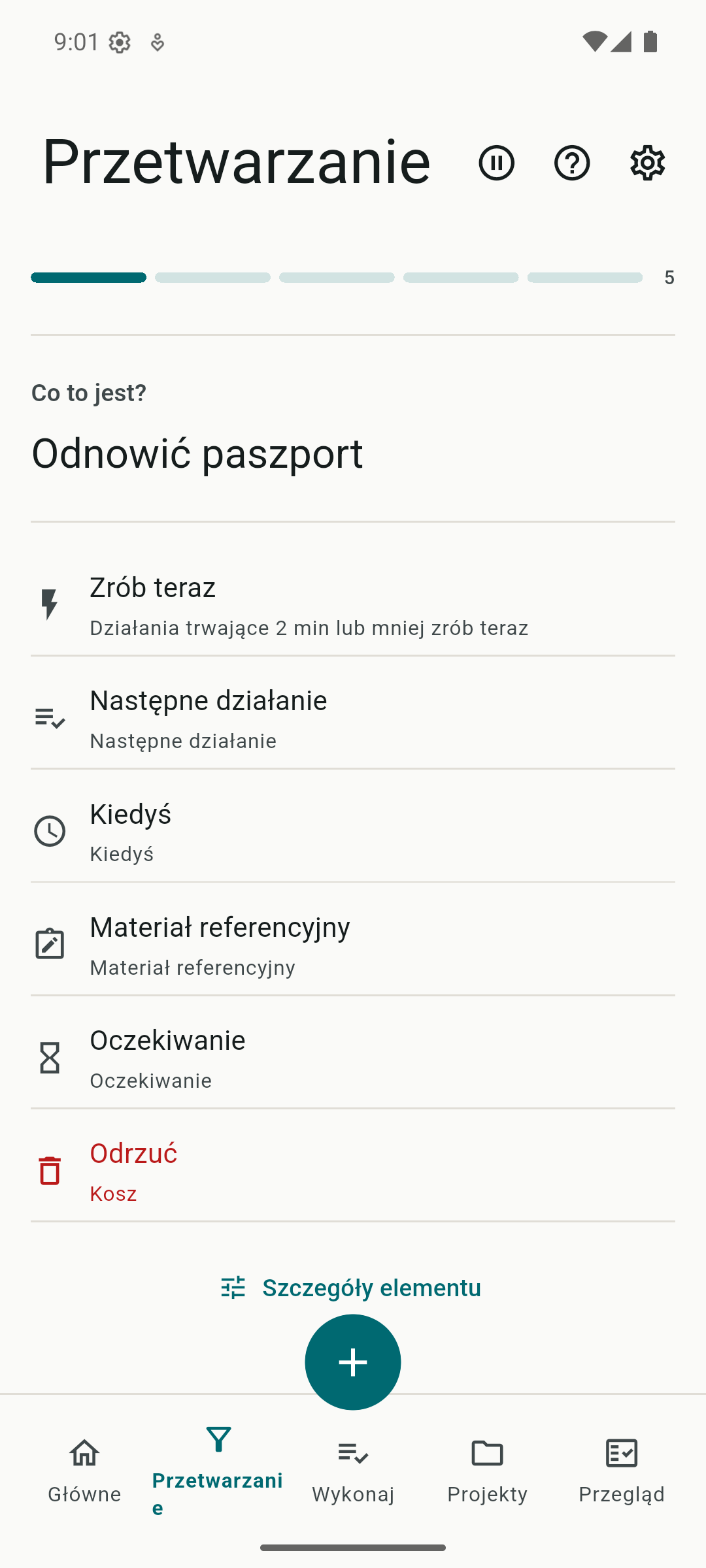The image size is (706, 1568).
Task: Go to the Przegląd tab
Action: coord(622,1471)
